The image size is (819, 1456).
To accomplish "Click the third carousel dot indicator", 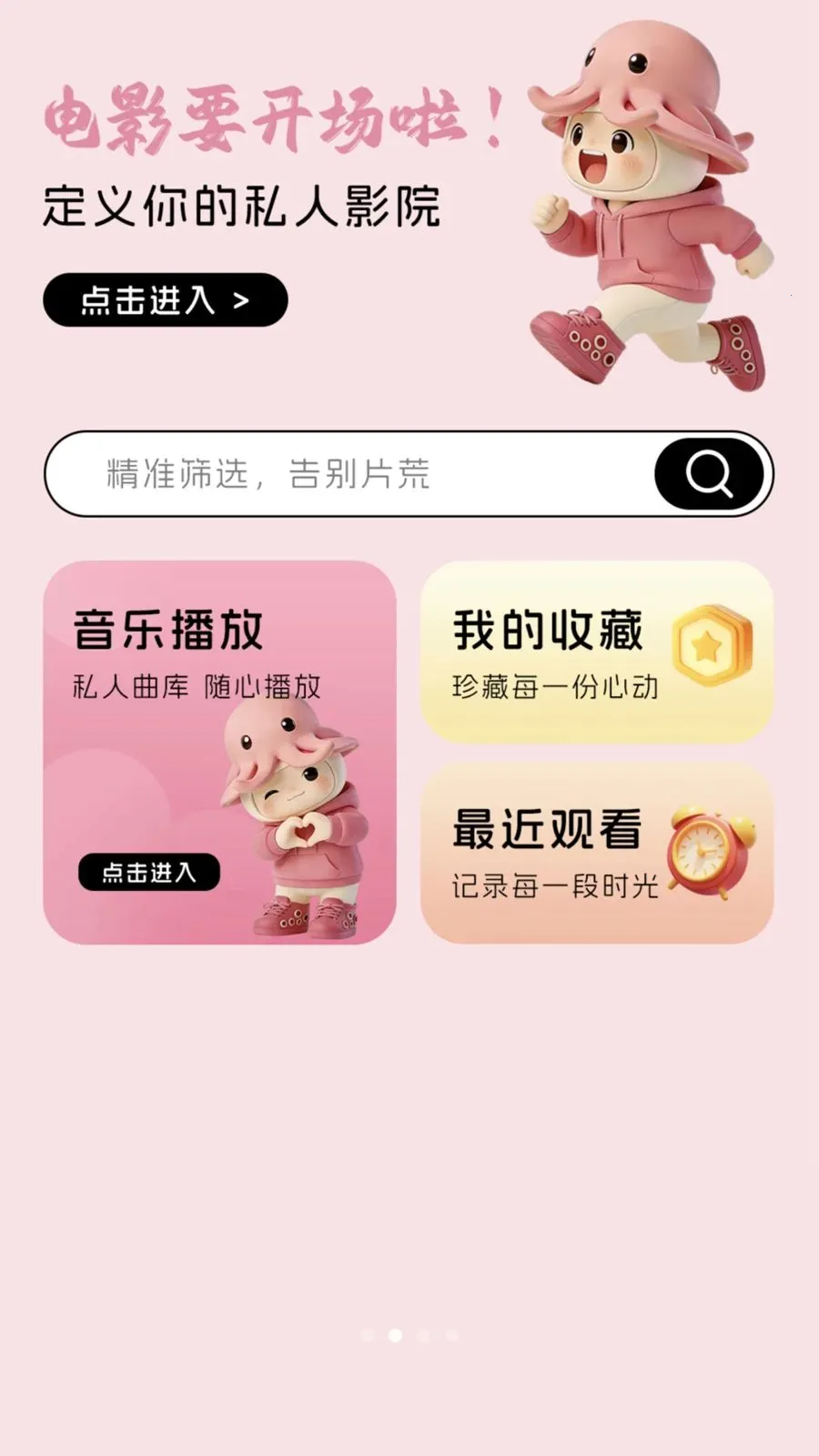I will pyautogui.click(x=424, y=1335).
